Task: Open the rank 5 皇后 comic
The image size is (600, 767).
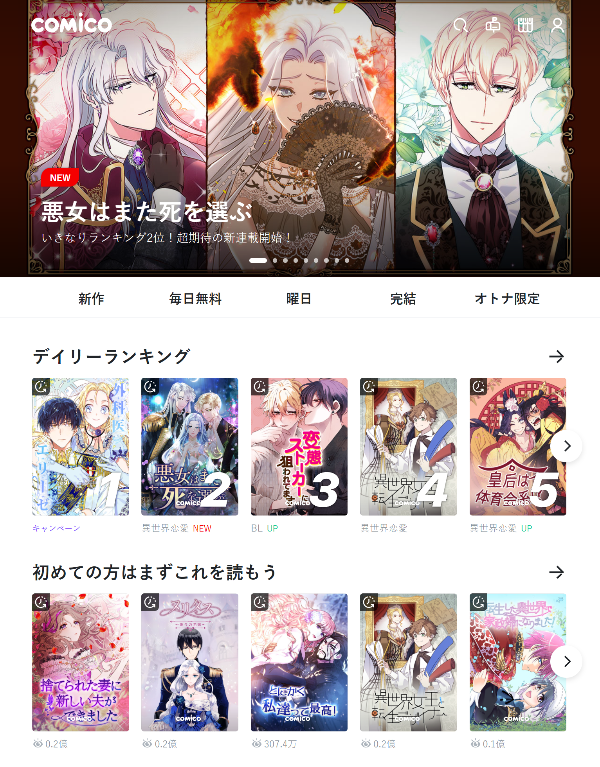Action: (x=517, y=446)
